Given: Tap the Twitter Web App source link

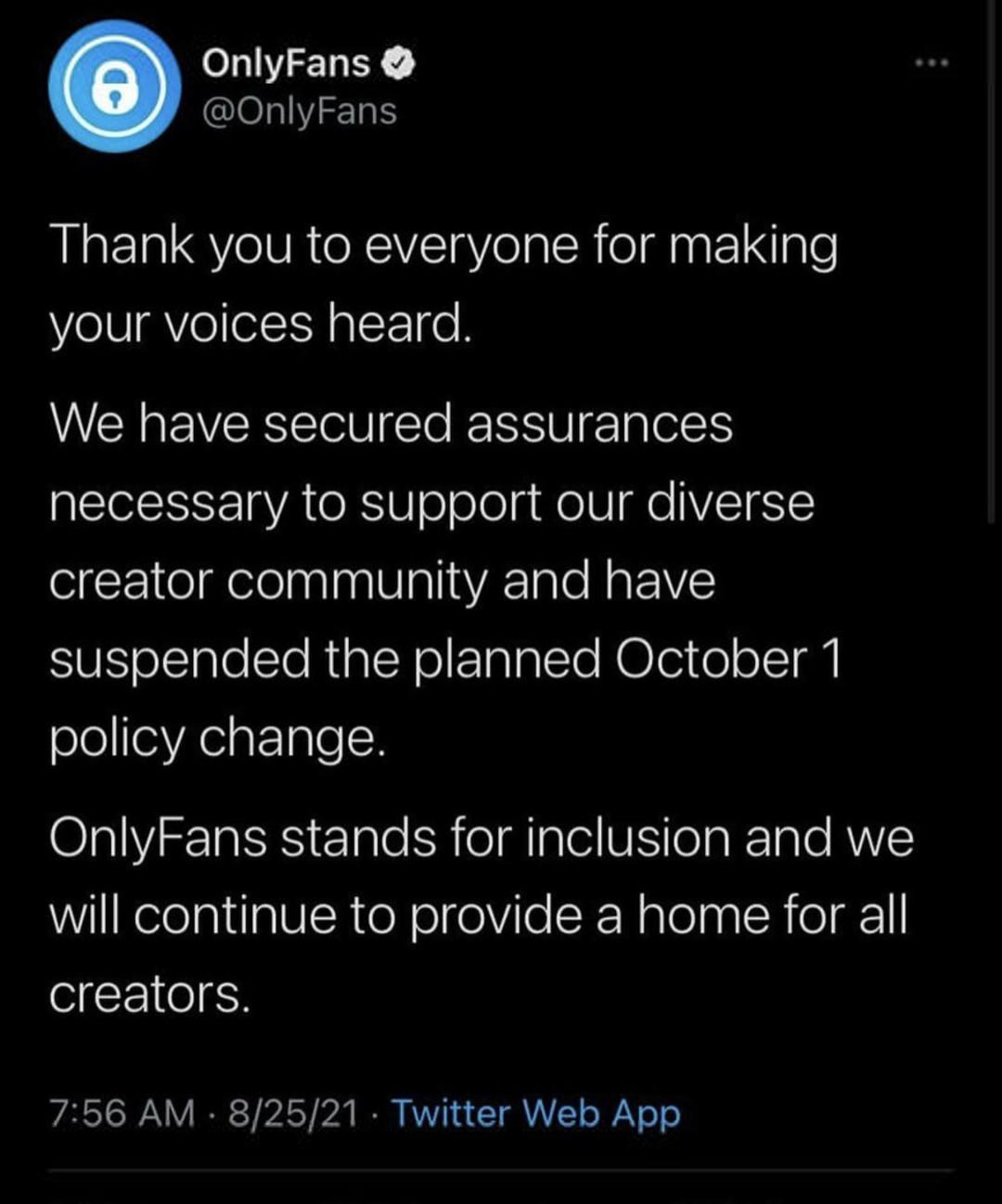Looking at the screenshot, I should tap(535, 1112).
